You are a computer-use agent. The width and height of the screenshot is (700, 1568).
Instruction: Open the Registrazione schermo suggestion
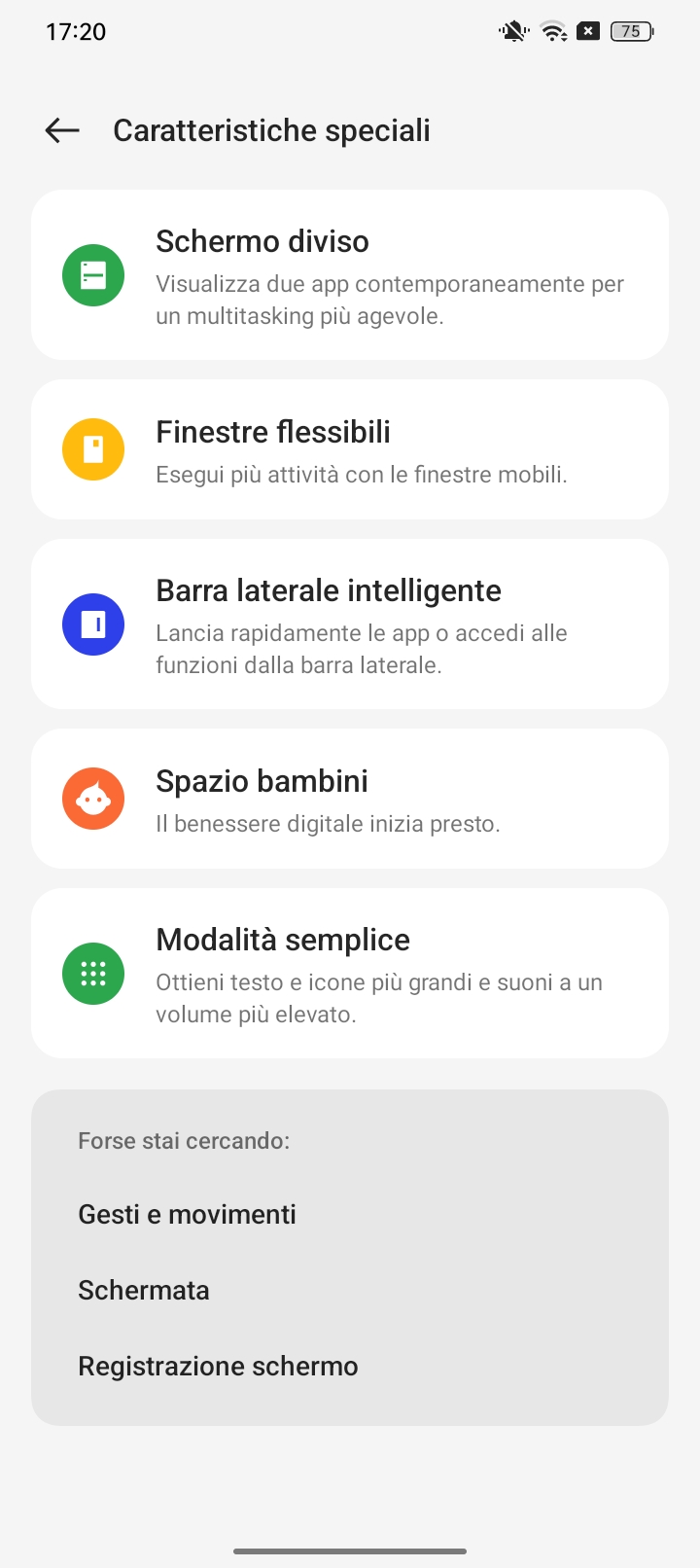point(218,1366)
